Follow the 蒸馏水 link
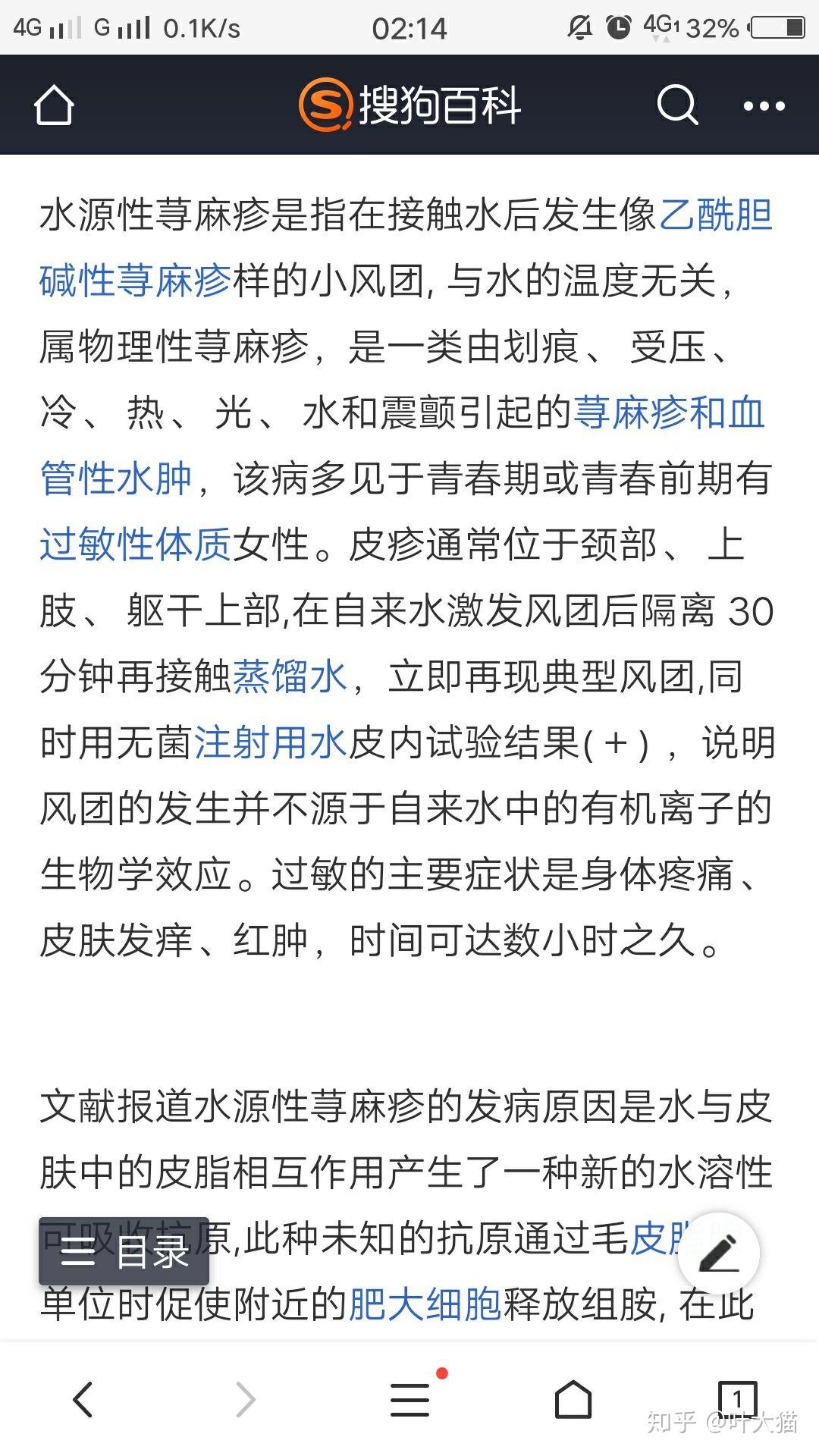Image resolution: width=819 pixels, height=1456 pixels. point(290,676)
